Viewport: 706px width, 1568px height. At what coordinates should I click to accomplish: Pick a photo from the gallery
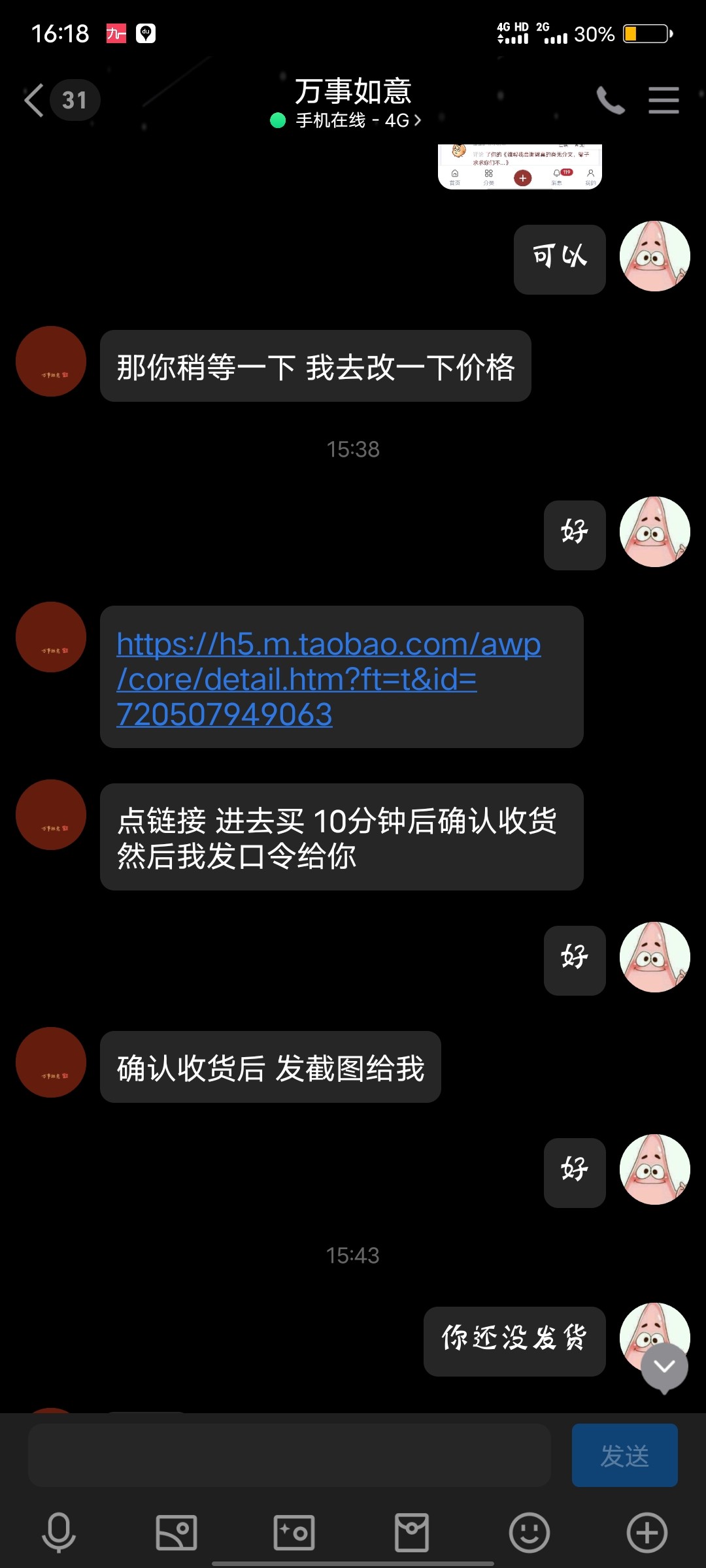tap(176, 1532)
